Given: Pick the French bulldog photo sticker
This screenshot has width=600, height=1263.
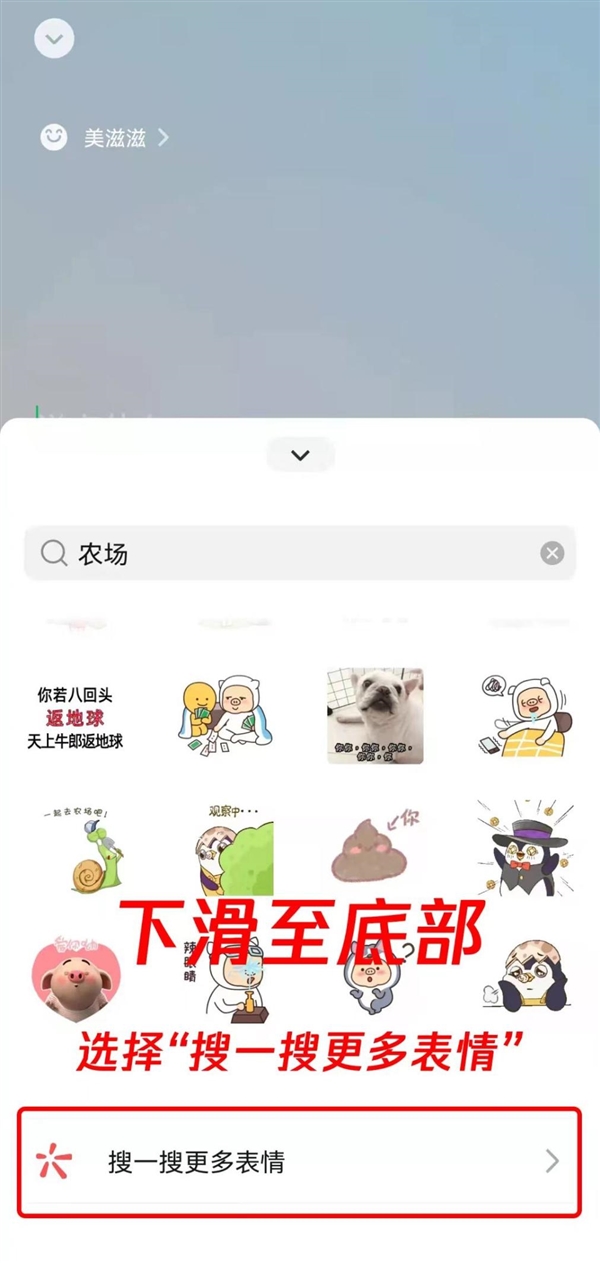Looking at the screenshot, I should click(x=375, y=716).
